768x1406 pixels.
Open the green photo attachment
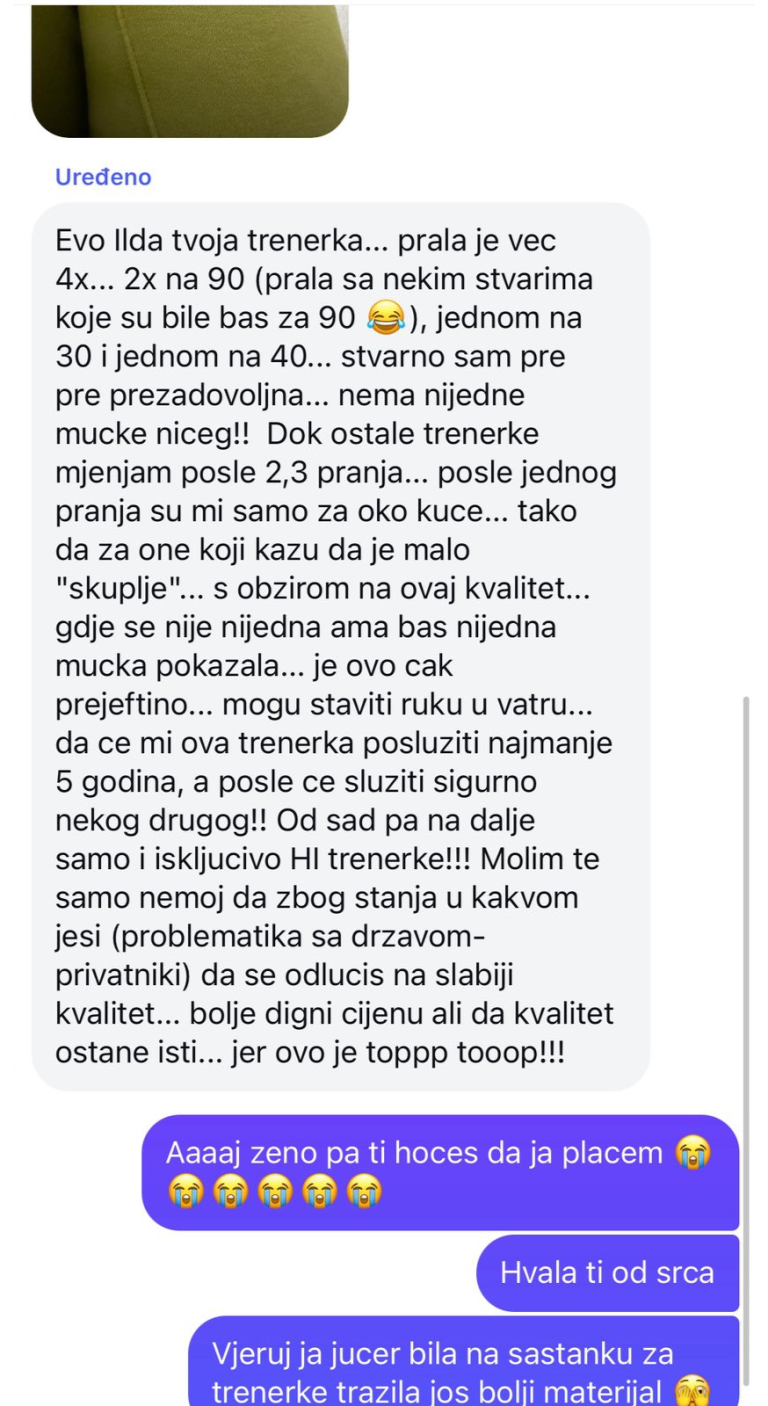[190, 68]
